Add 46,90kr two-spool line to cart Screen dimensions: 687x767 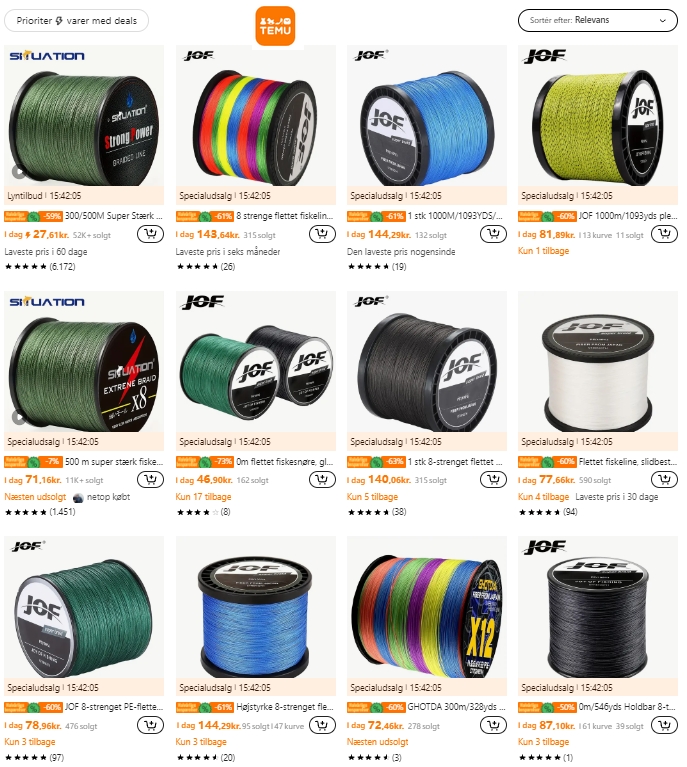[321, 479]
